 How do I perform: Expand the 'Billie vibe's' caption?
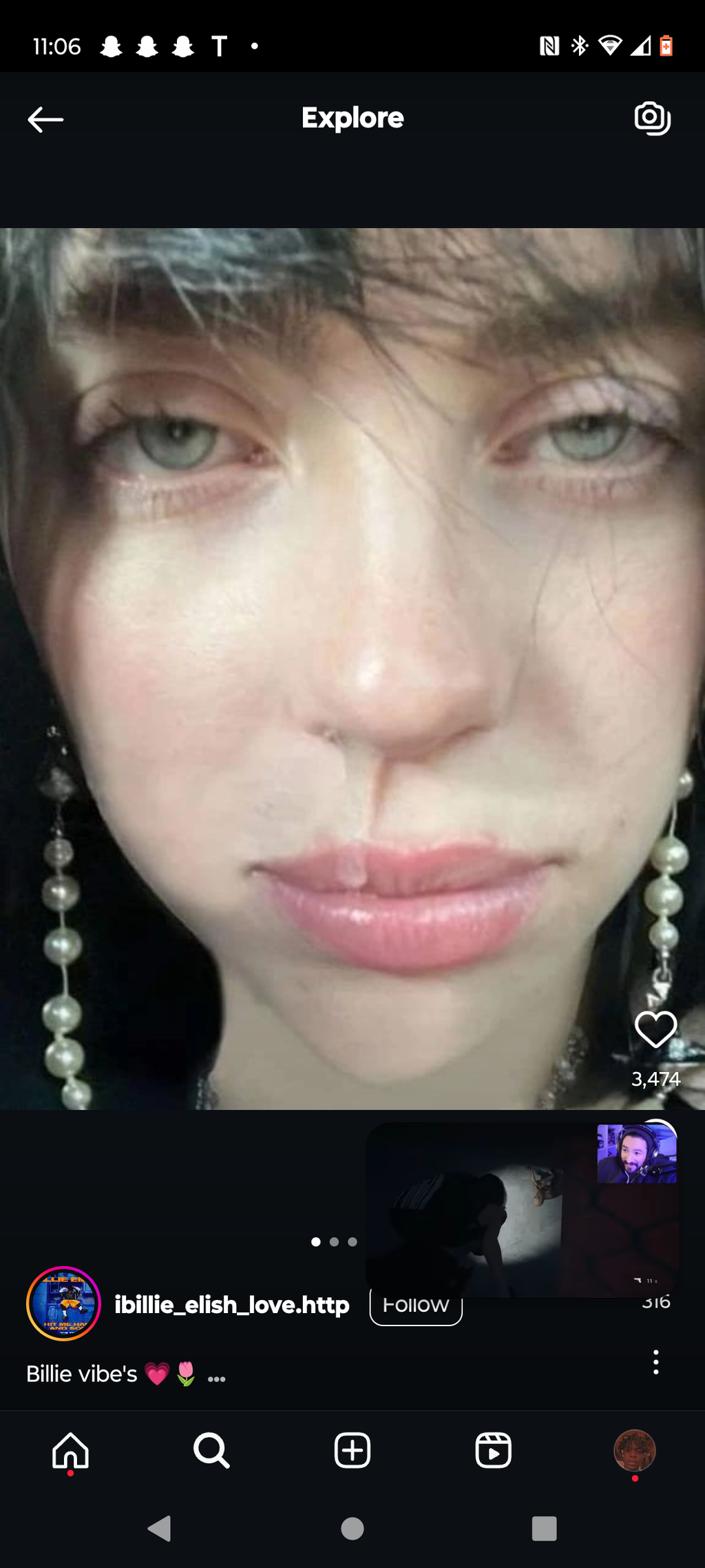216,1375
